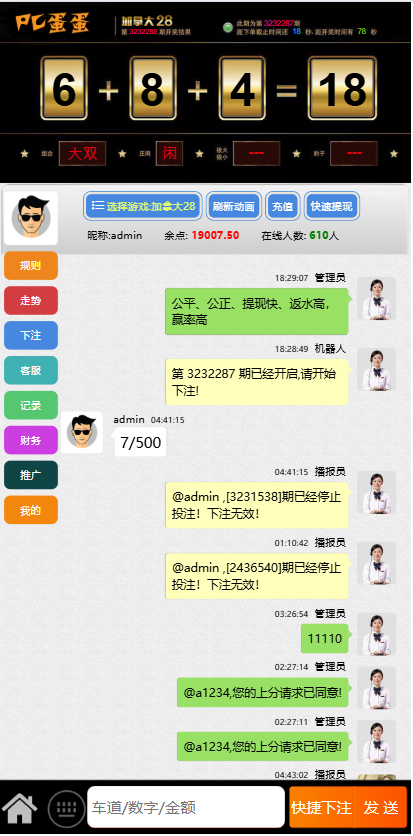Image resolution: width=413 pixels, height=836 pixels.
Task: Focus the 车道/数字/金额 input field
Action: (x=186, y=807)
